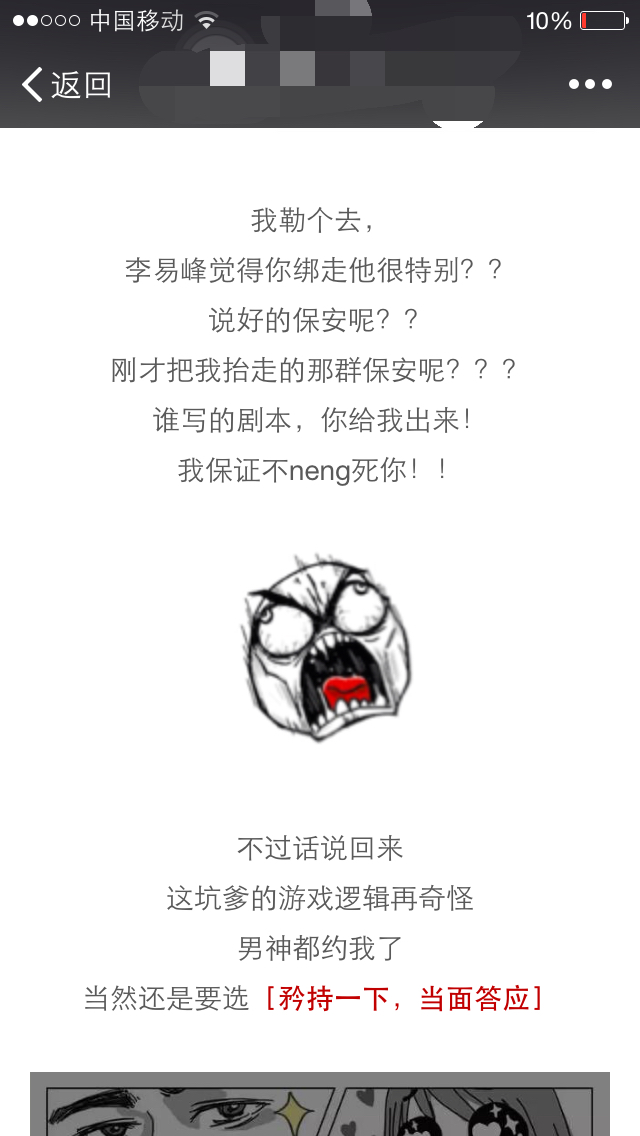The height and width of the screenshot is (1136, 640).
Task: Go back with the 返回 button
Action: (66, 85)
